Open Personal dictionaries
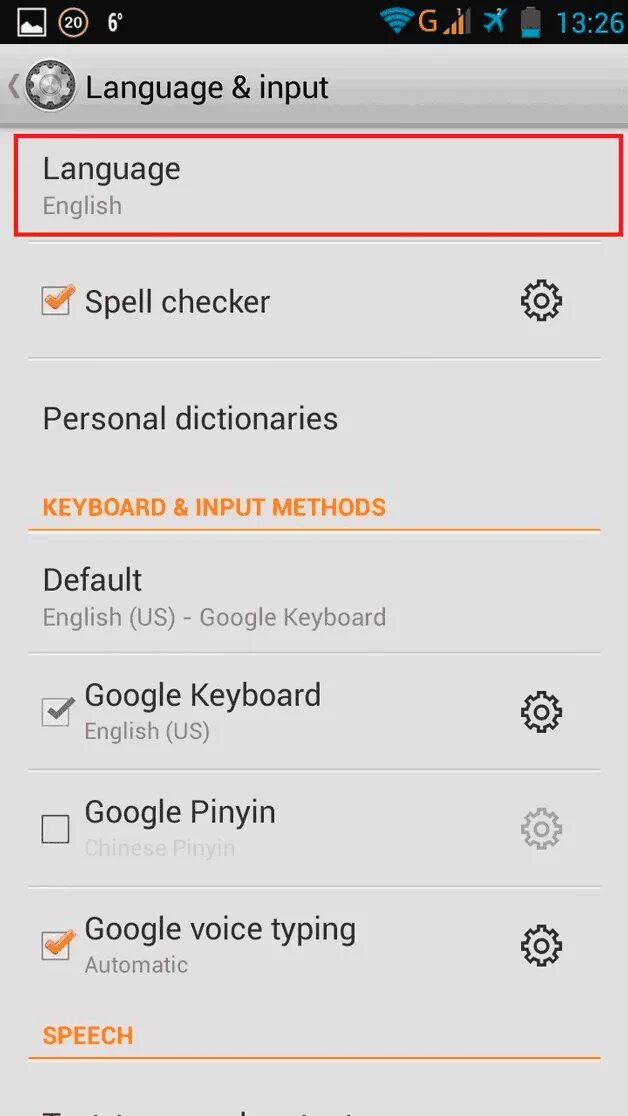 pyautogui.click(x=314, y=418)
